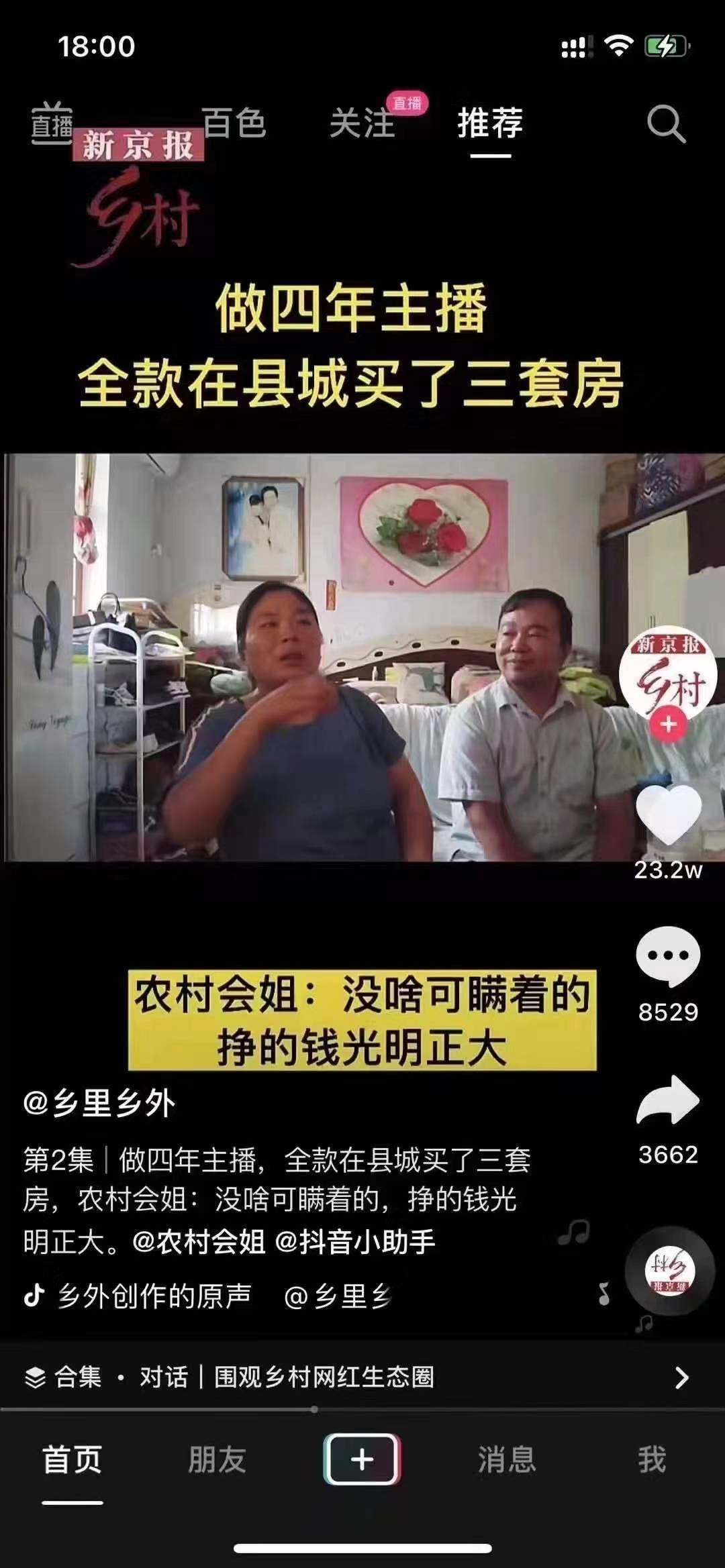Follow the creator with the plus button
This screenshot has height=1568, width=725.
pyautogui.click(x=668, y=725)
